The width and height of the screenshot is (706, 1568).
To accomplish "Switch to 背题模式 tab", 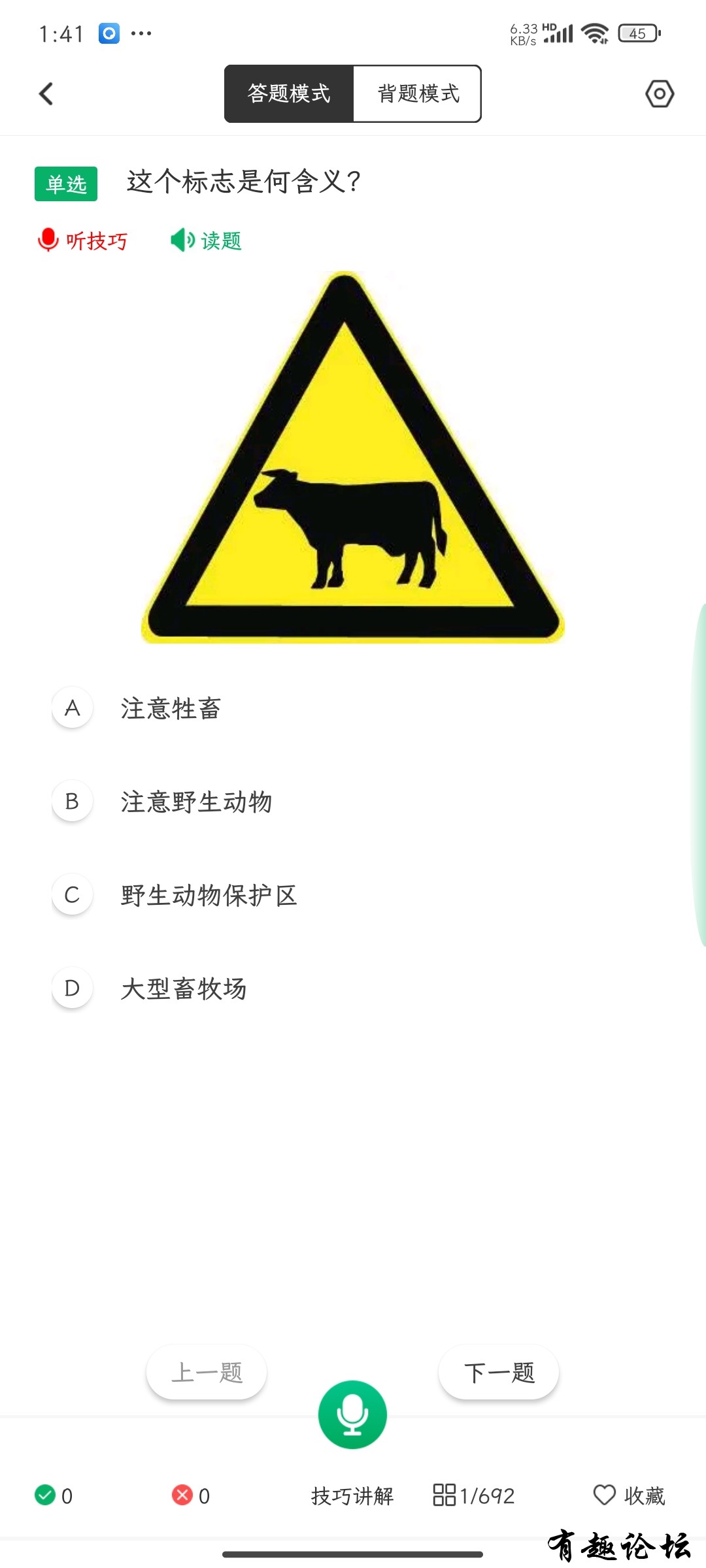I will (x=418, y=93).
